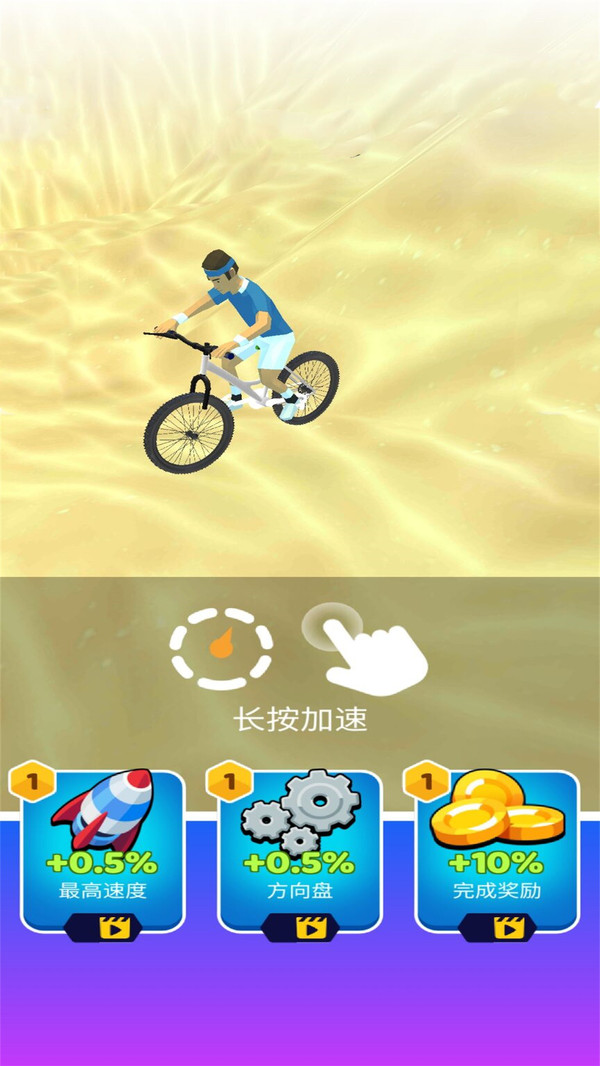
Task: Upgrade 方向盘 gears card
Action: 299,850
